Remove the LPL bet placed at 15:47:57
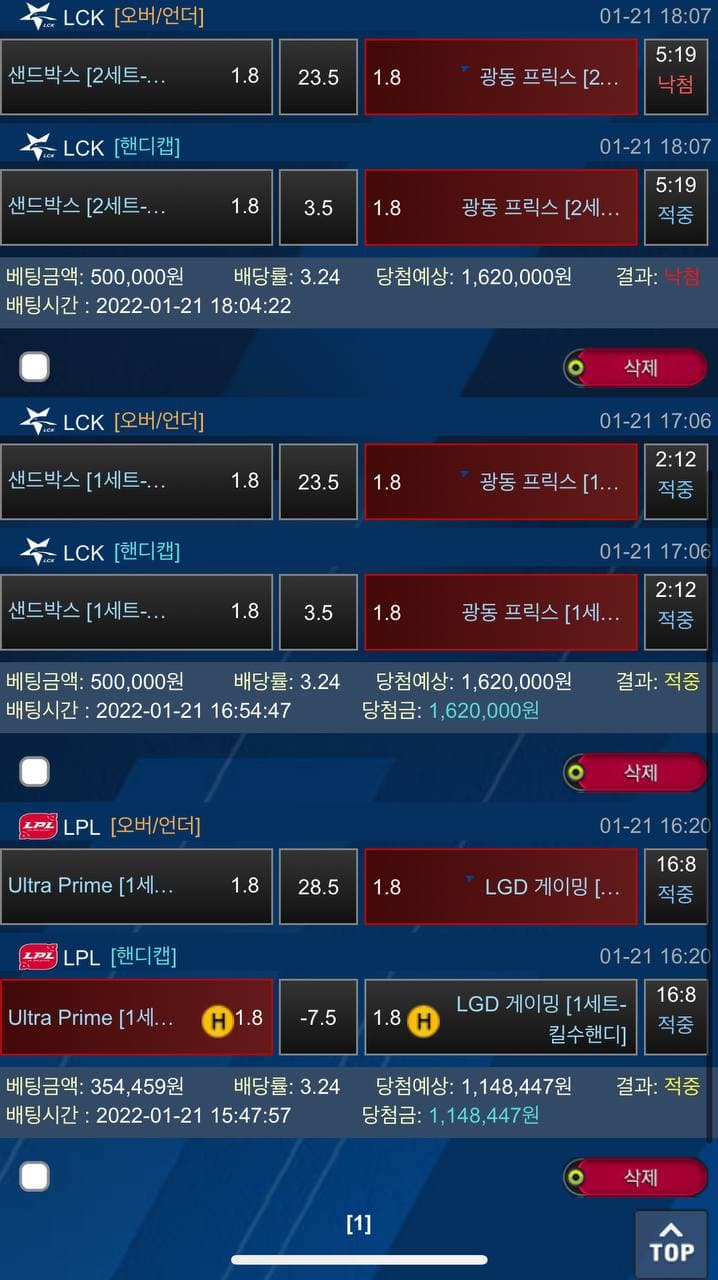 pyautogui.click(x=636, y=1176)
